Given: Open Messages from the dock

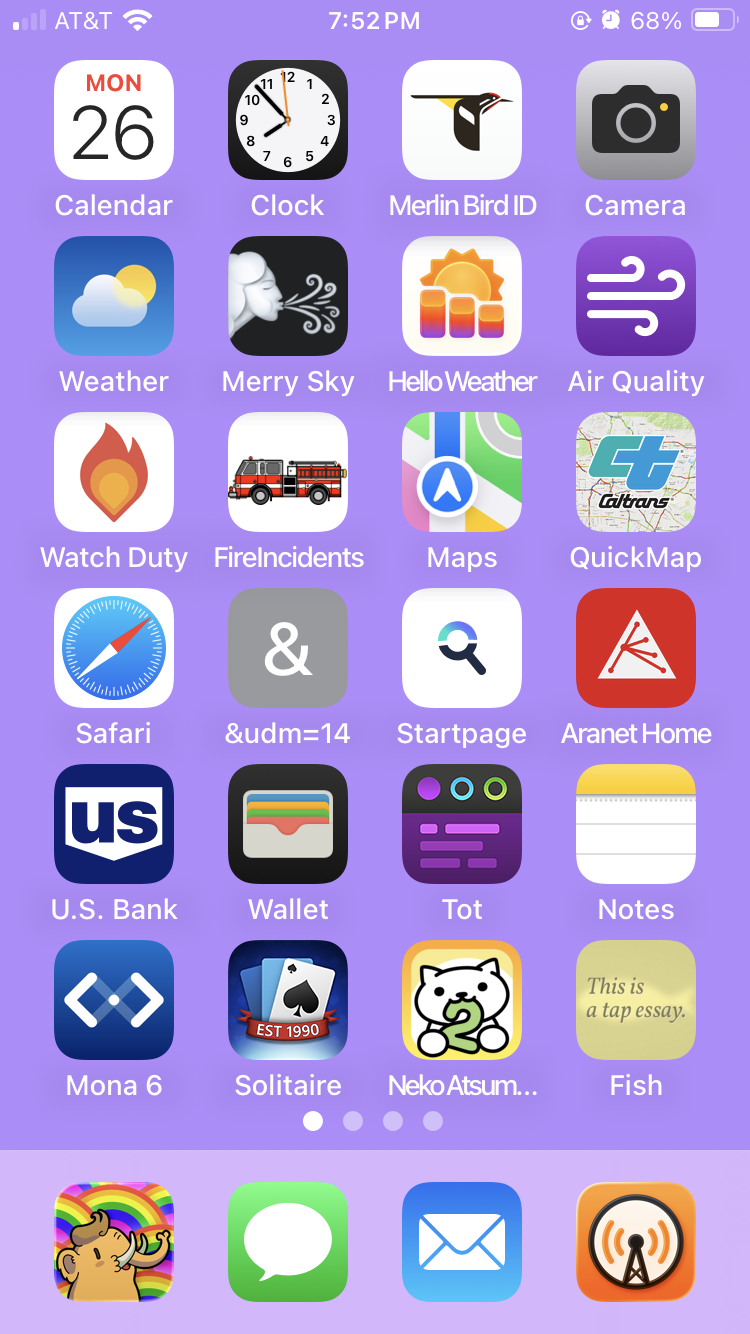Looking at the screenshot, I should 287,1242.
